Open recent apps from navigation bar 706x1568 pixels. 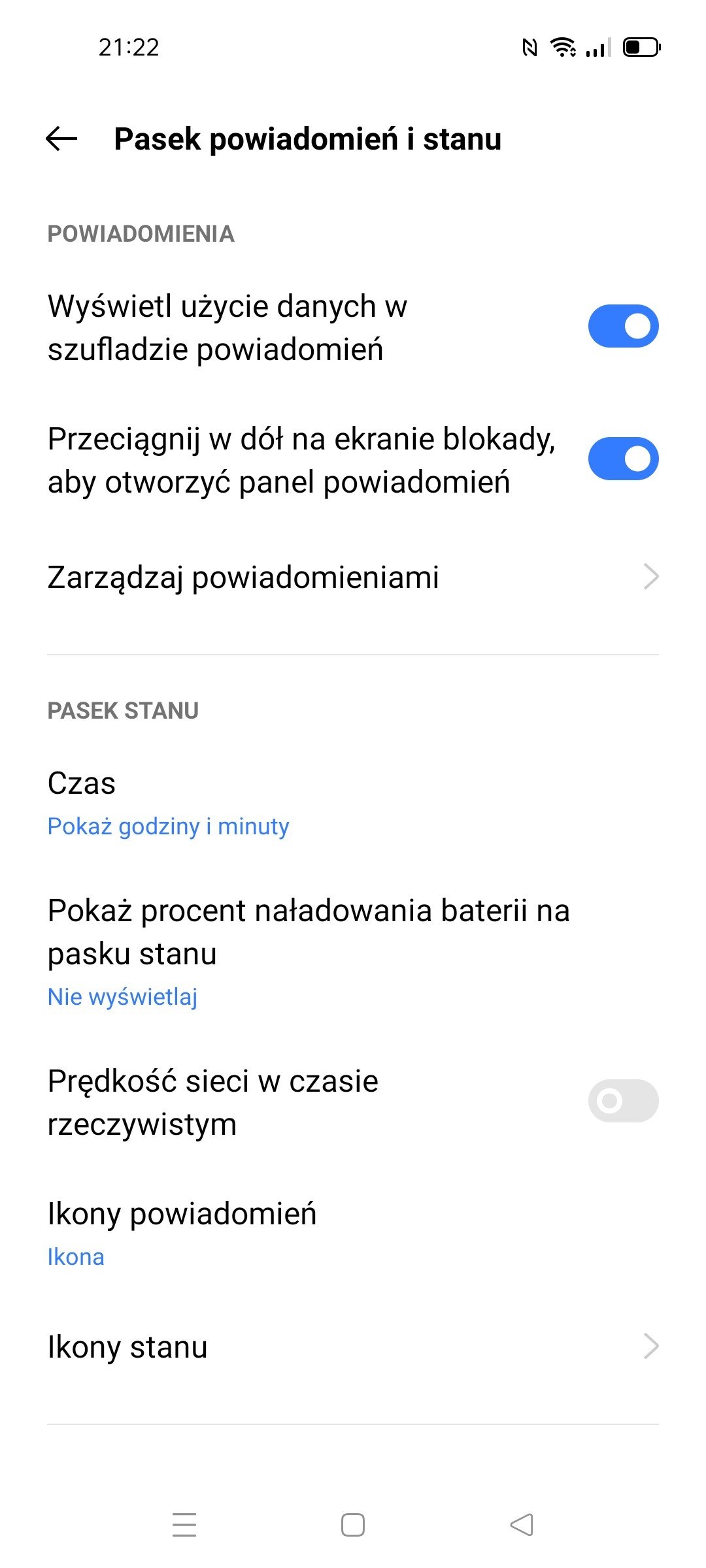[x=184, y=1525]
